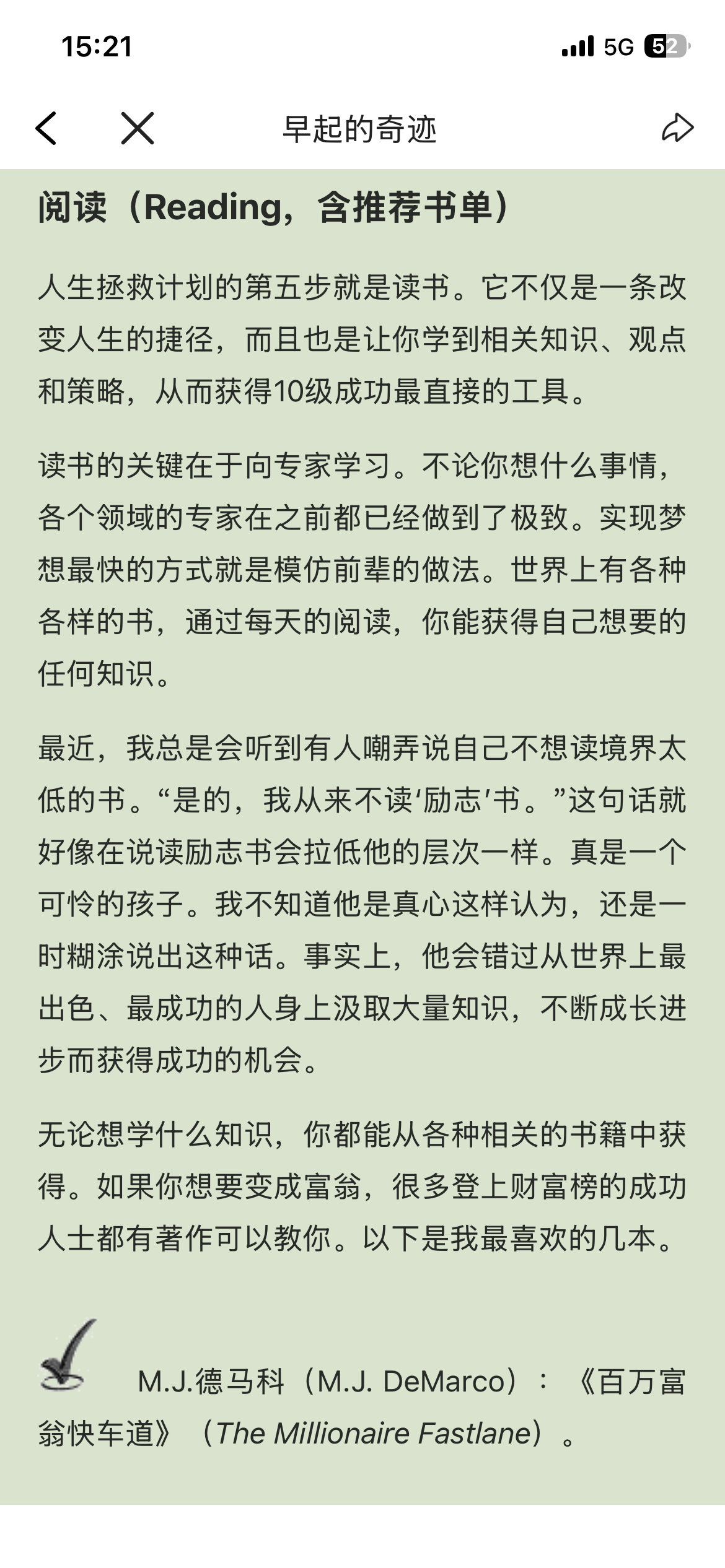Image resolution: width=725 pixels, height=1568 pixels.
Task: Close the 早起的奇迹 page
Action: pyautogui.click(x=137, y=128)
